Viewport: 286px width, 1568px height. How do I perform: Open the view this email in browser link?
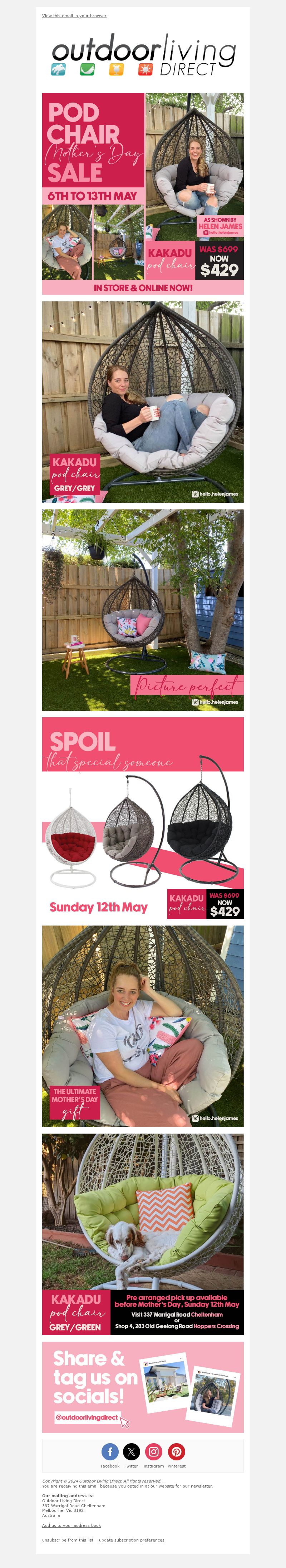[x=74, y=16]
